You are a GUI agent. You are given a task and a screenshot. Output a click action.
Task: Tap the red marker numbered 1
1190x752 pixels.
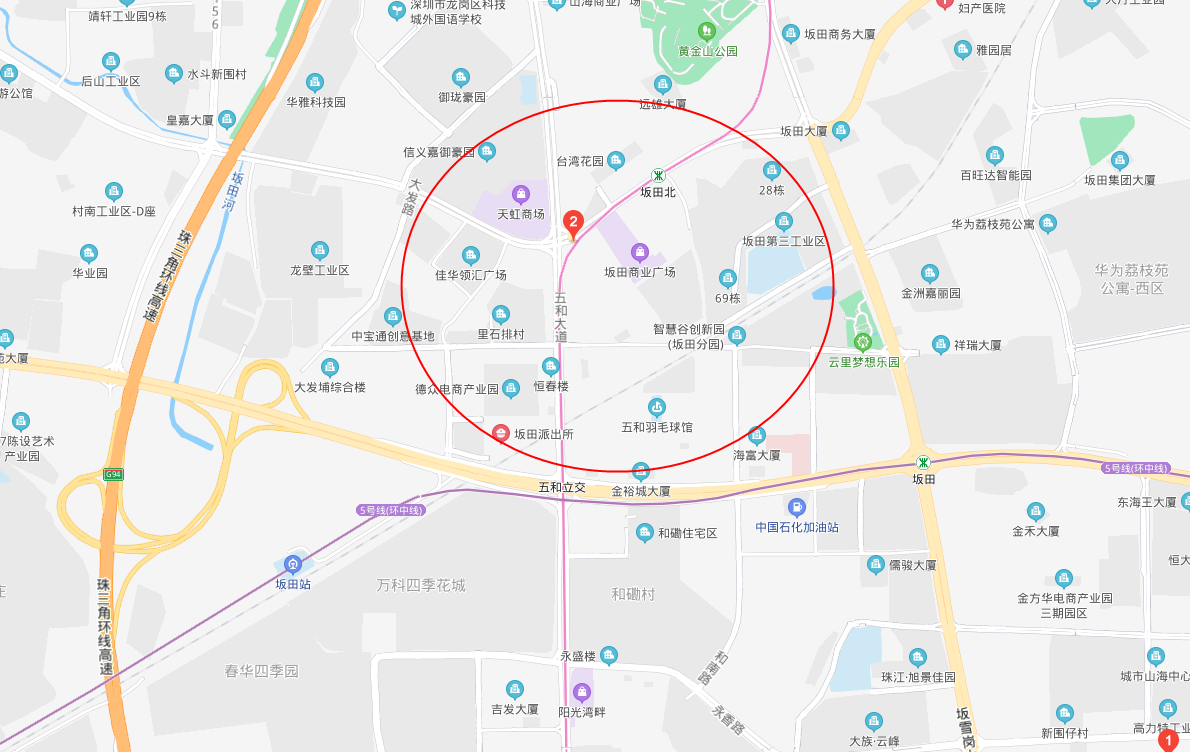[x=1169, y=740]
